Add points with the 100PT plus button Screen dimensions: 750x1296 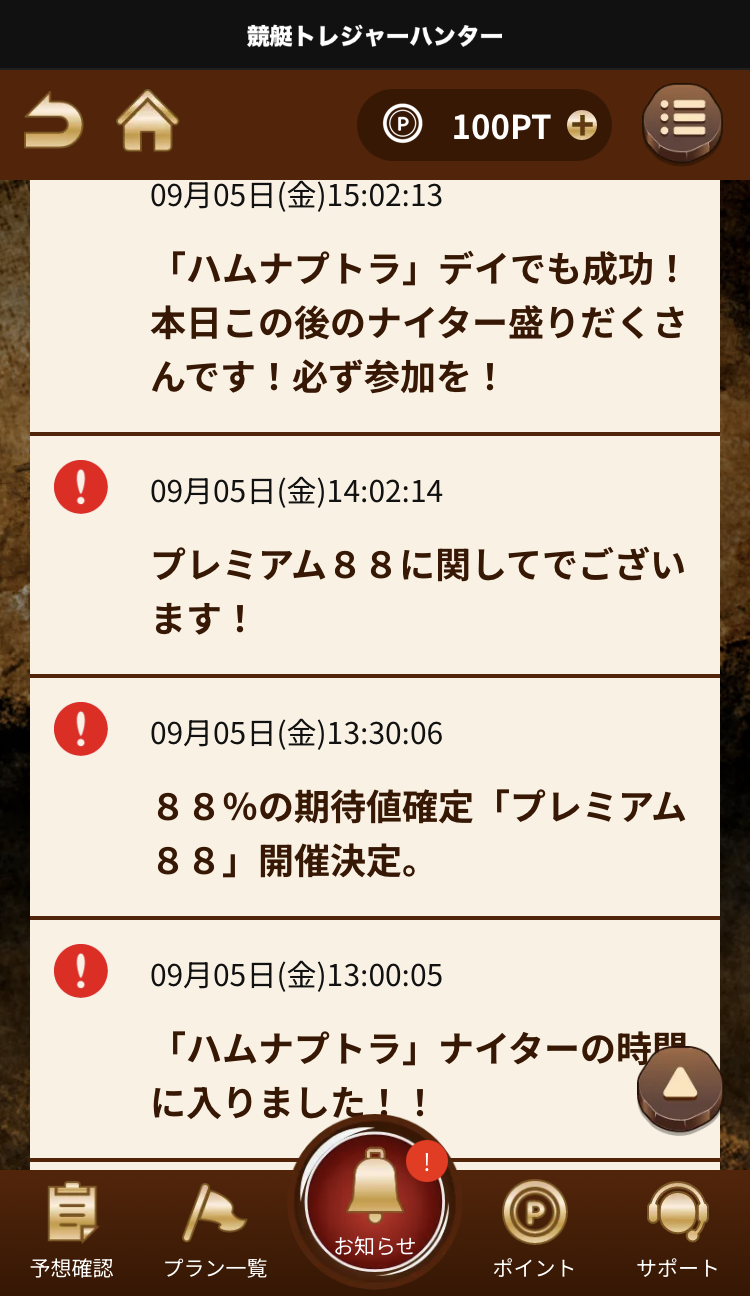581,126
